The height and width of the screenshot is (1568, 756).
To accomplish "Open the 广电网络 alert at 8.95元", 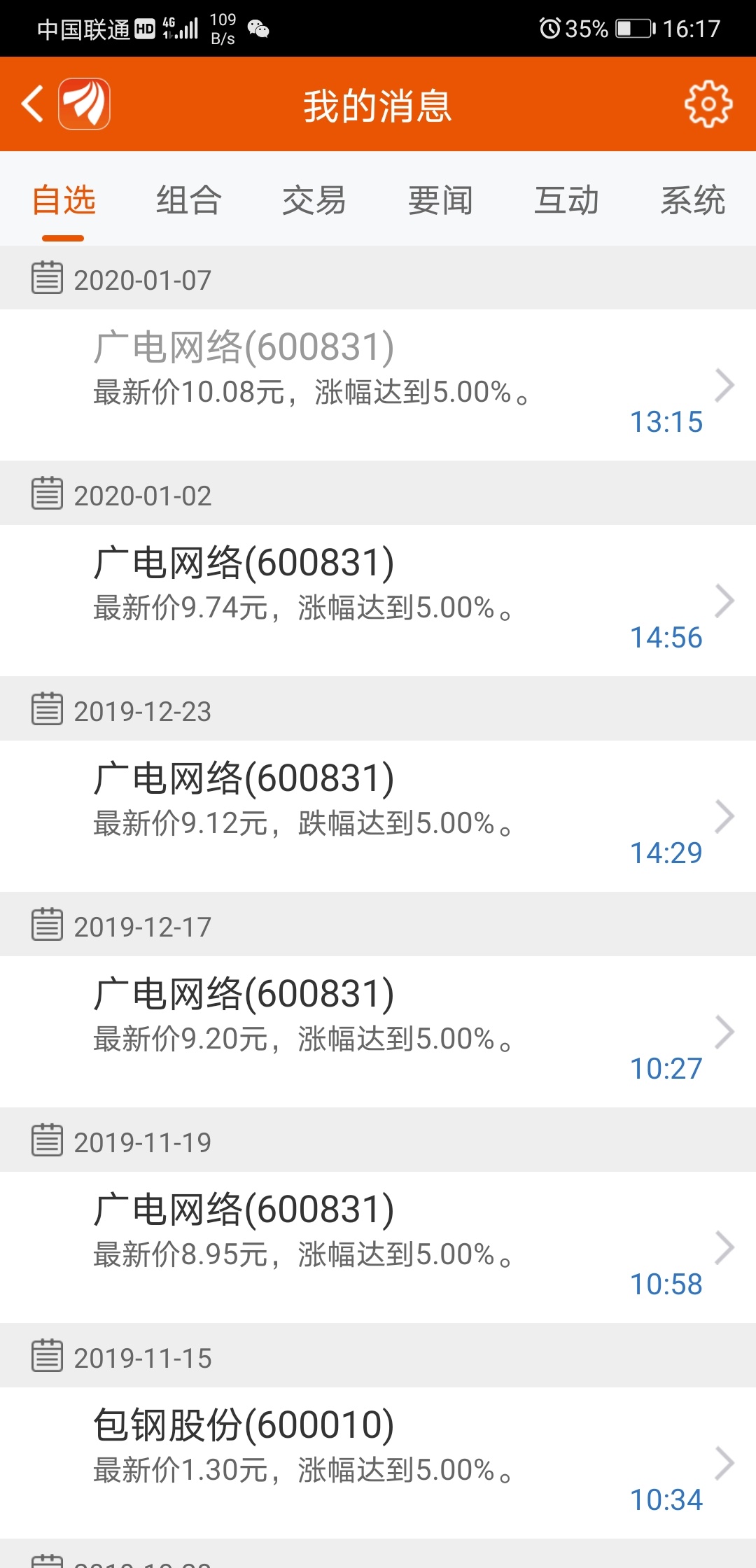I will click(378, 1247).
